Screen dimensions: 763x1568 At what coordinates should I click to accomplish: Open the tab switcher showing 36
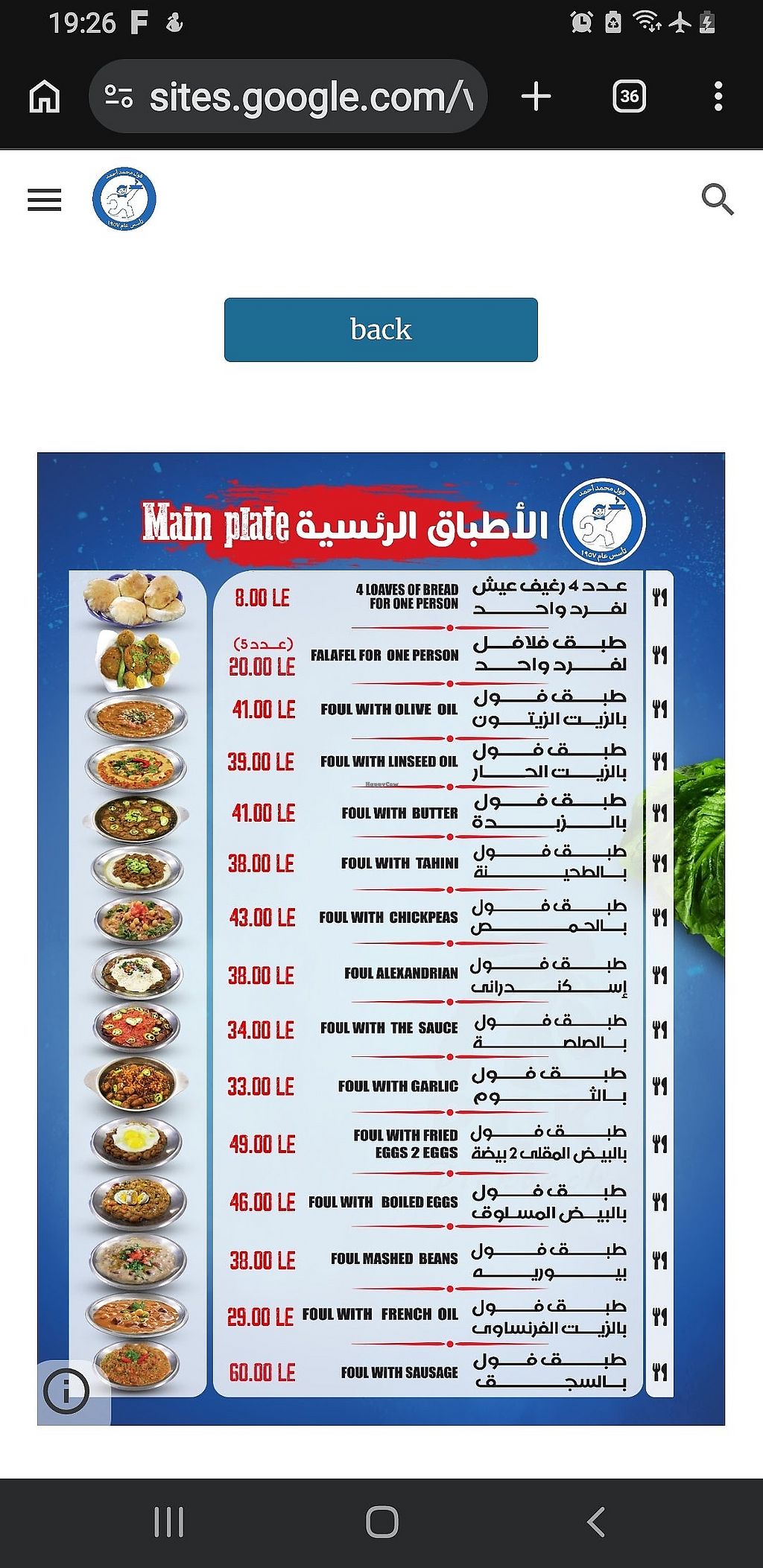[629, 96]
